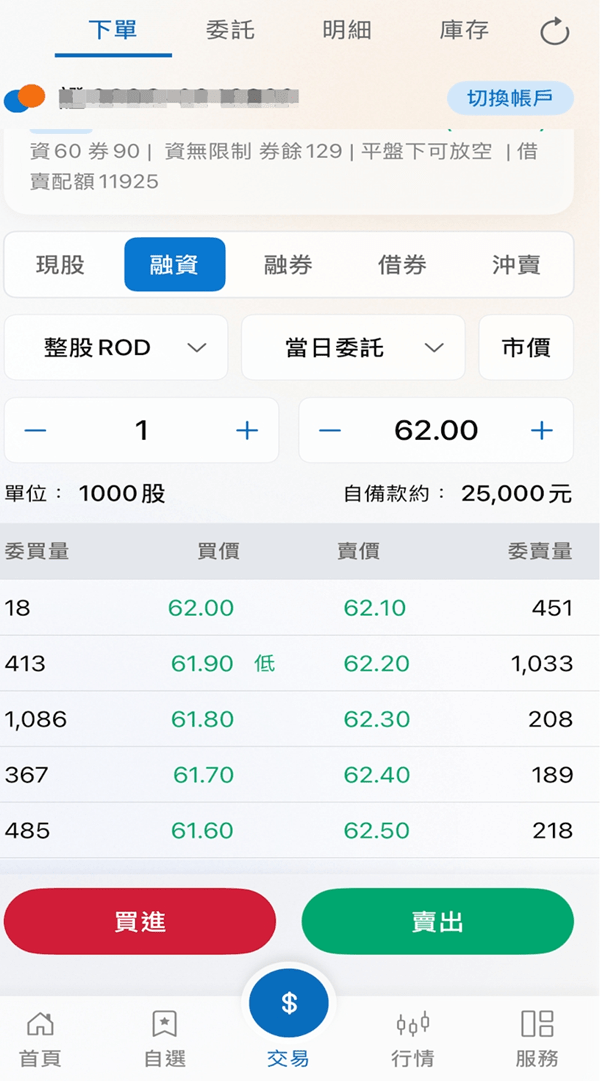Raise the price above 62.00
The width and height of the screenshot is (601, 1081).
[x=542, y=431]
